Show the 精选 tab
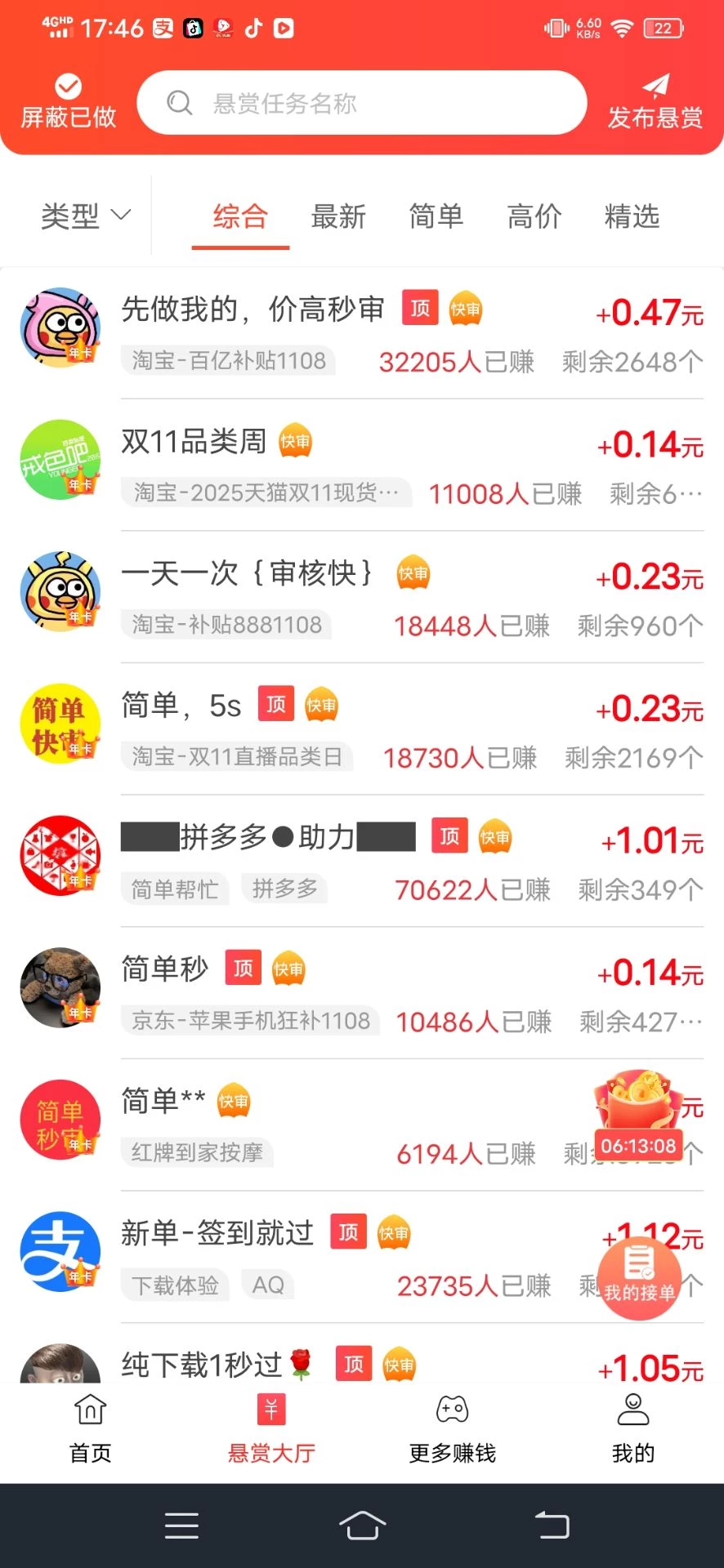This screenshot has height=1568, width=724. [632, 216]
